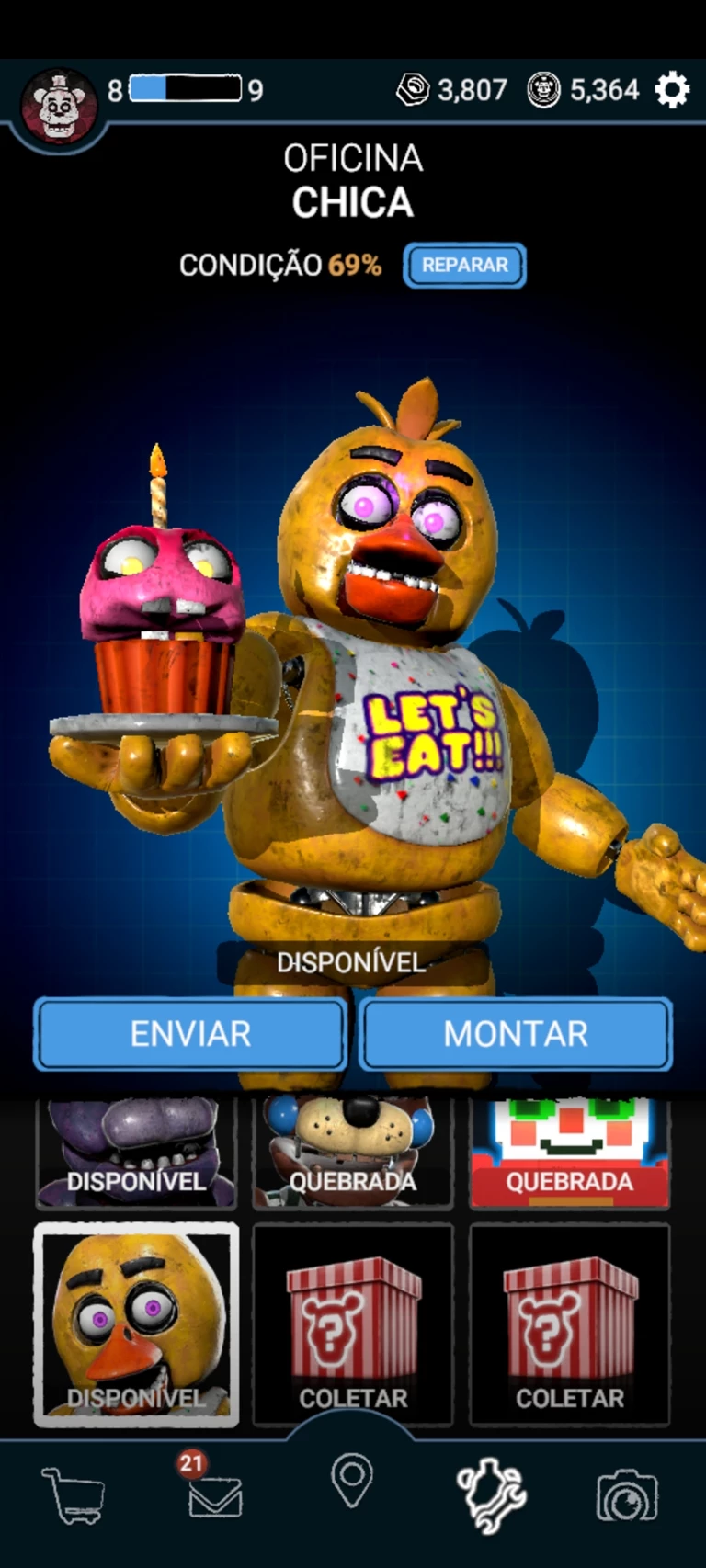This screenshot has width=706, height=1568.
Task: Select the Chica DISPONÍVEL tile
Action: click(x=136, y=1324)
